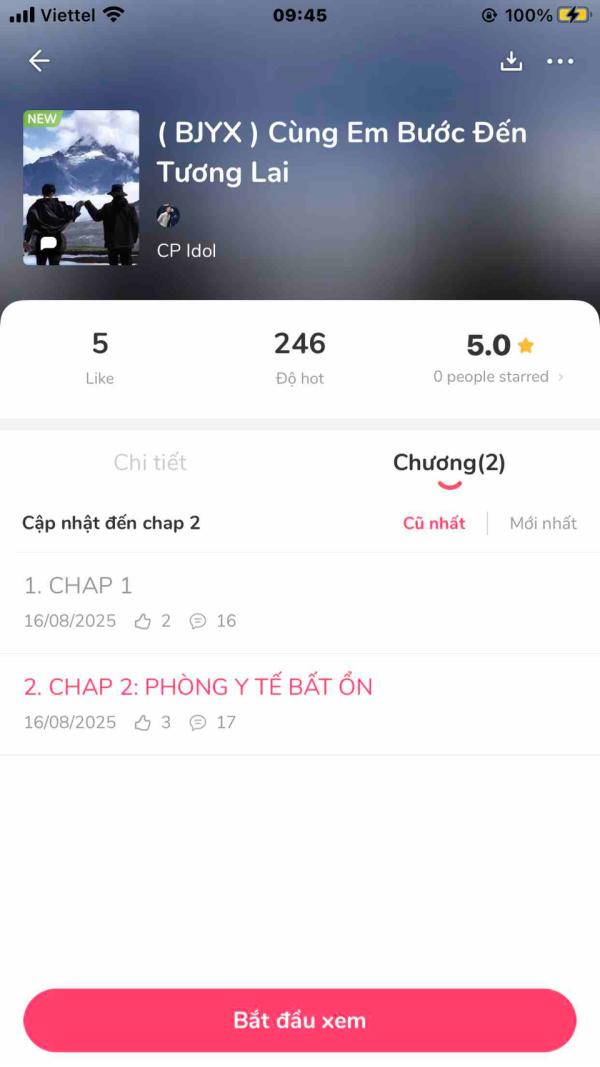This screenshot has width=600, height=1067.
Task: Go back using the arrow icon
Action: tap(39, 61)
